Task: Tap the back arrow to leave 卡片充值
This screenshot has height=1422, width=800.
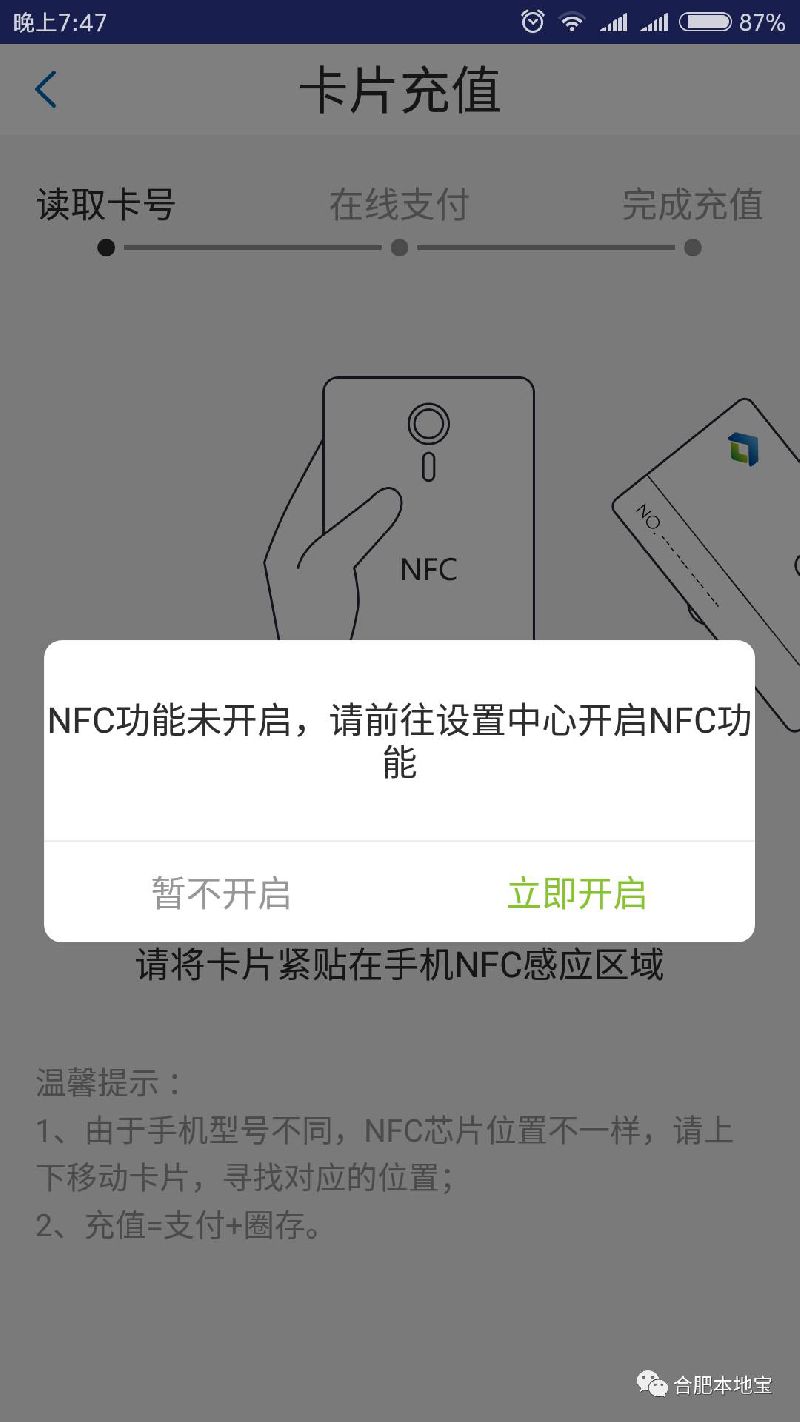Action: point(45,89)
